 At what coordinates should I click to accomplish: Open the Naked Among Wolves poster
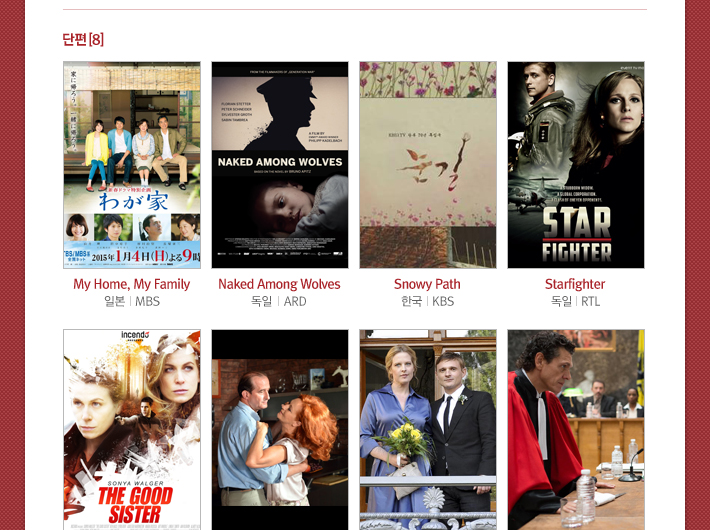[280, 165]
